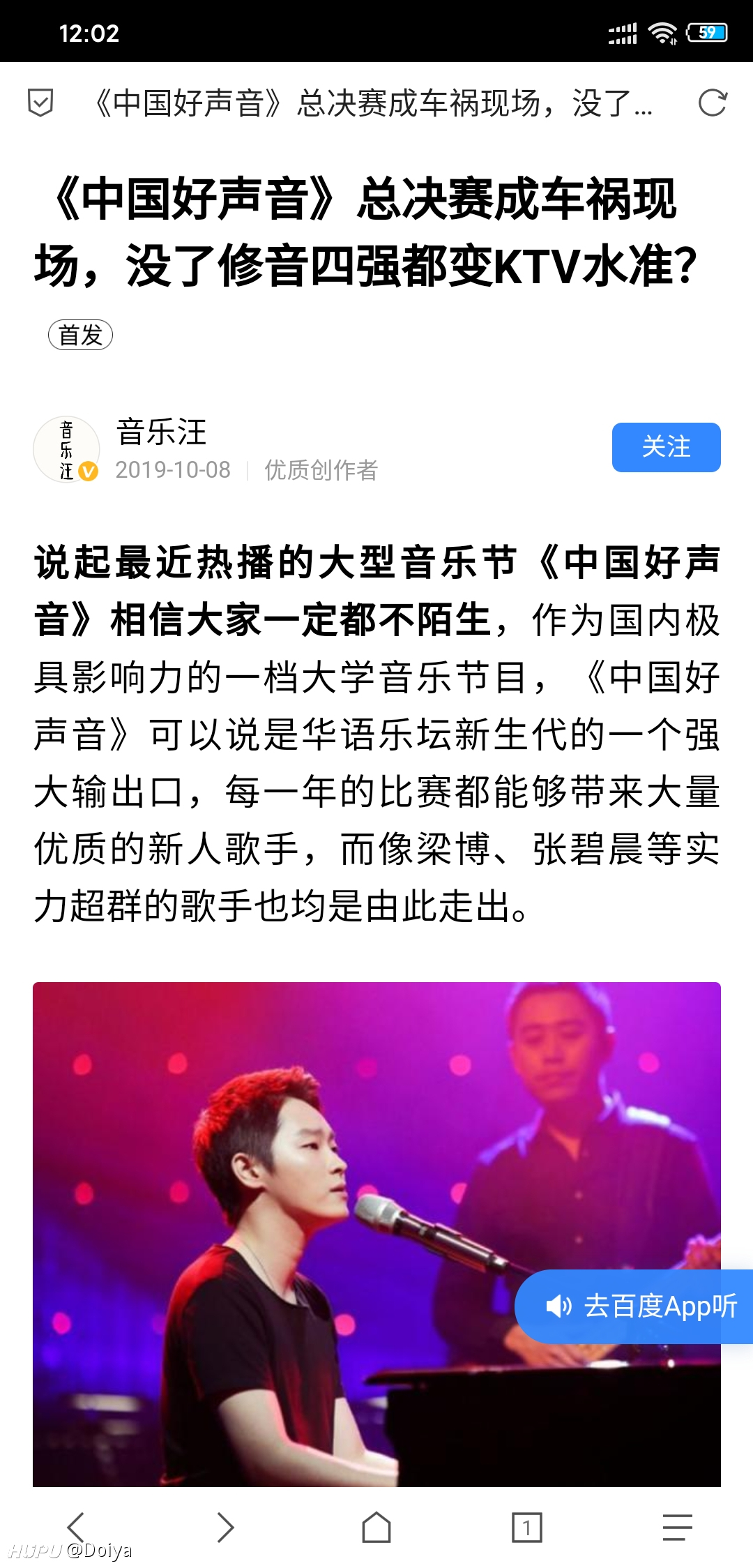Open the browser hamburger menu
Screen dimensions: 753x1568
(x=677, y=1528)
